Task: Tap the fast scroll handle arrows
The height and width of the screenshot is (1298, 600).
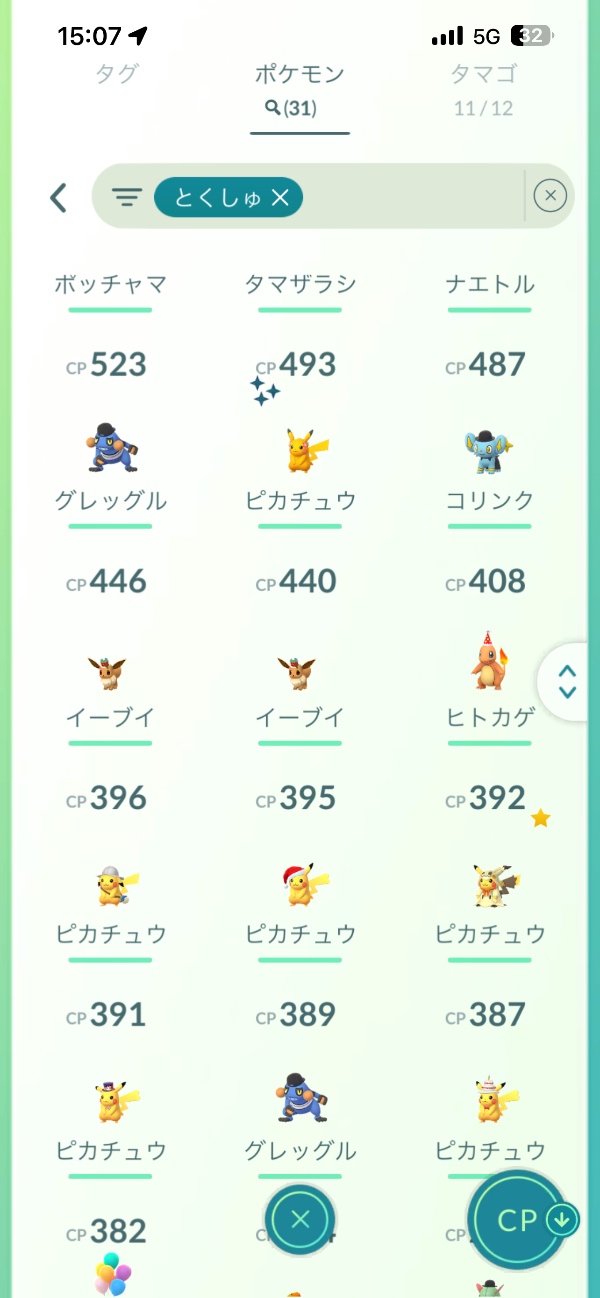Action: click(x=568, y=681)
